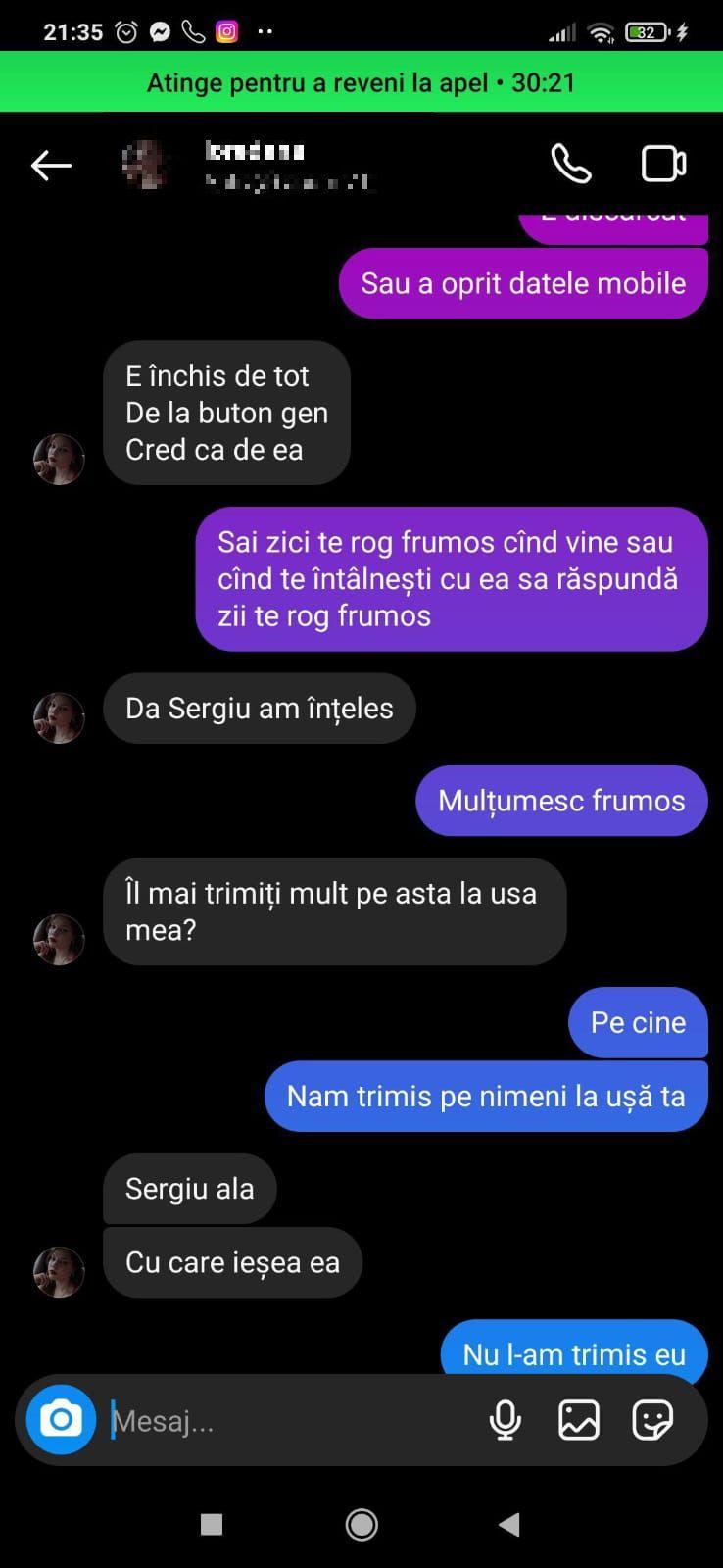Open the photo gallery picker
723x1568 pixels.
578,1418
